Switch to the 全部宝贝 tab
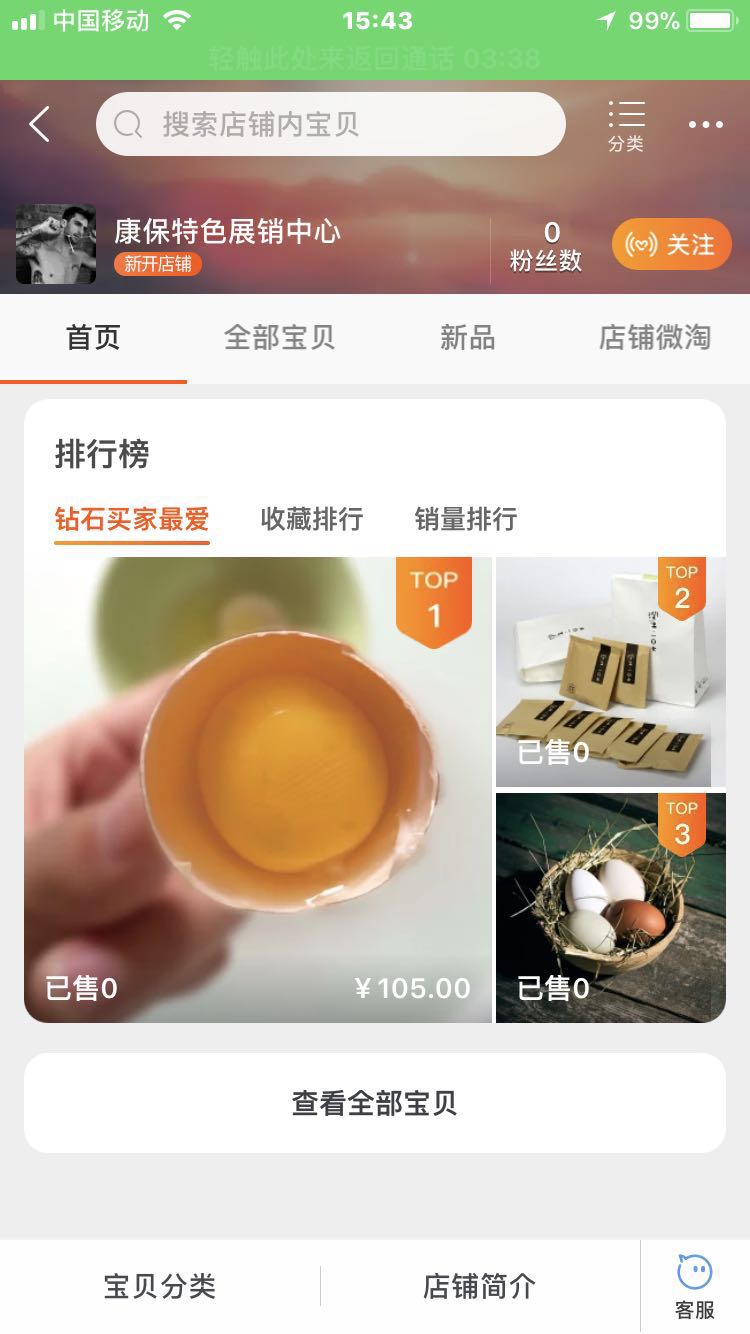750x1334 pixels. coord(279,338)
